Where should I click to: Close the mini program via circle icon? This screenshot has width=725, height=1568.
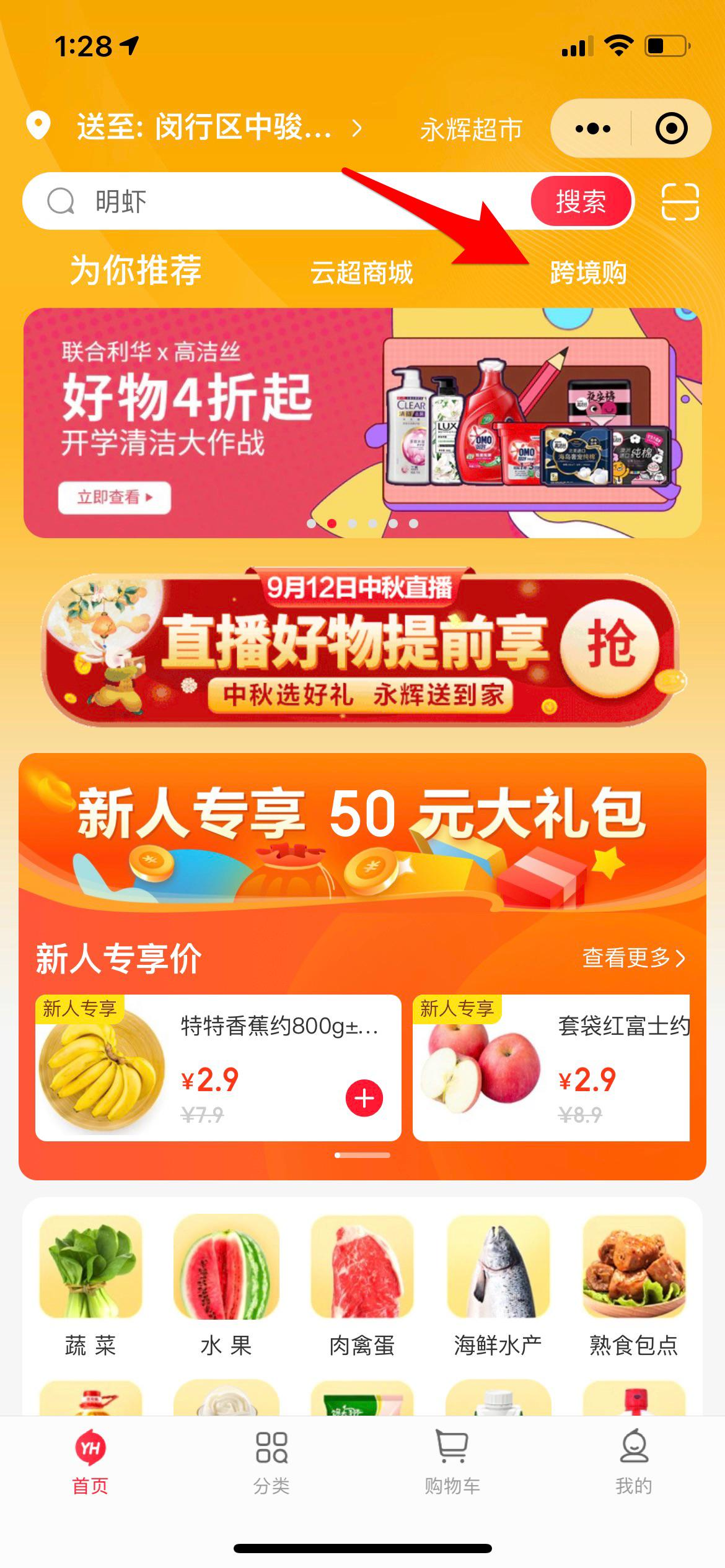[x=671, y=129]
